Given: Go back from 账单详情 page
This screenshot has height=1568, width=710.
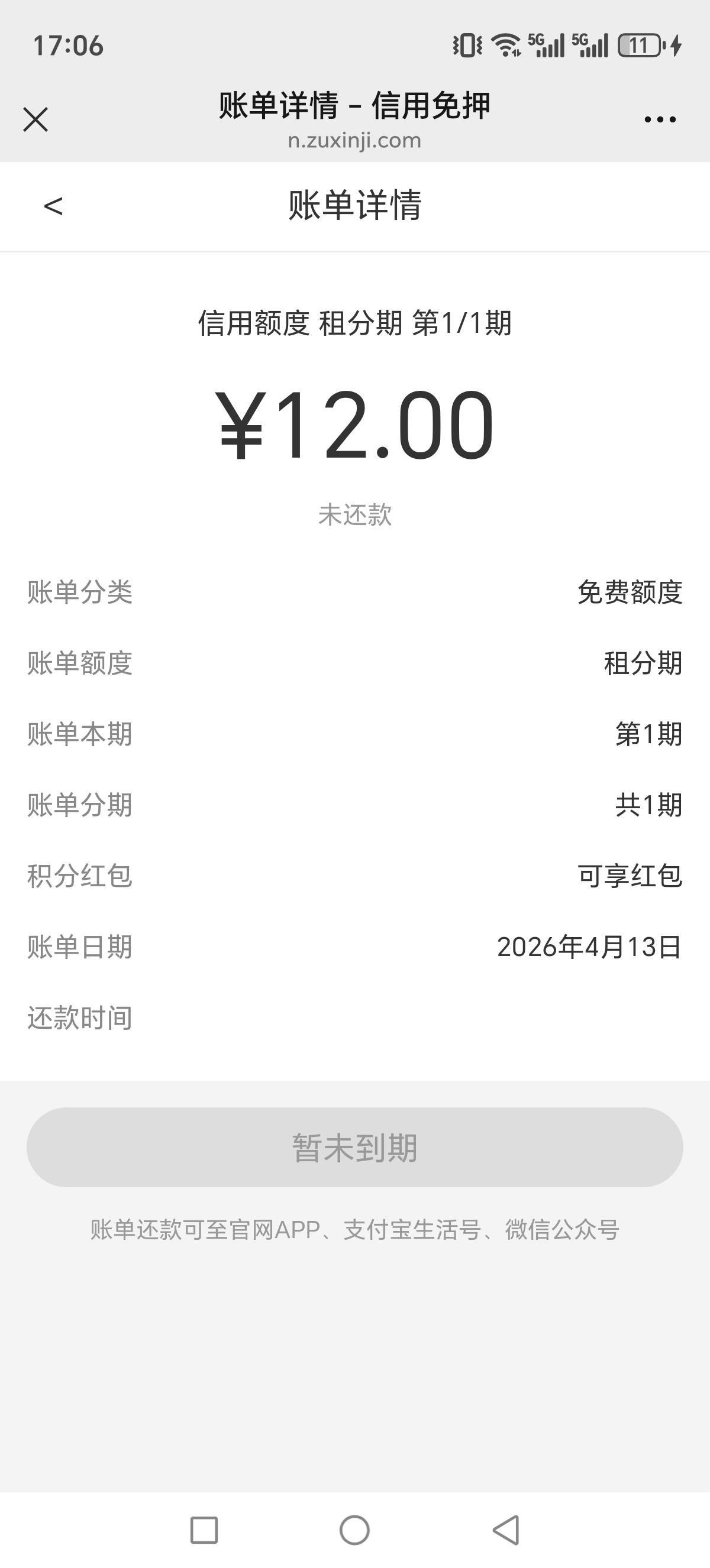Looking at the screenshot, I should [x=54, y=206].
